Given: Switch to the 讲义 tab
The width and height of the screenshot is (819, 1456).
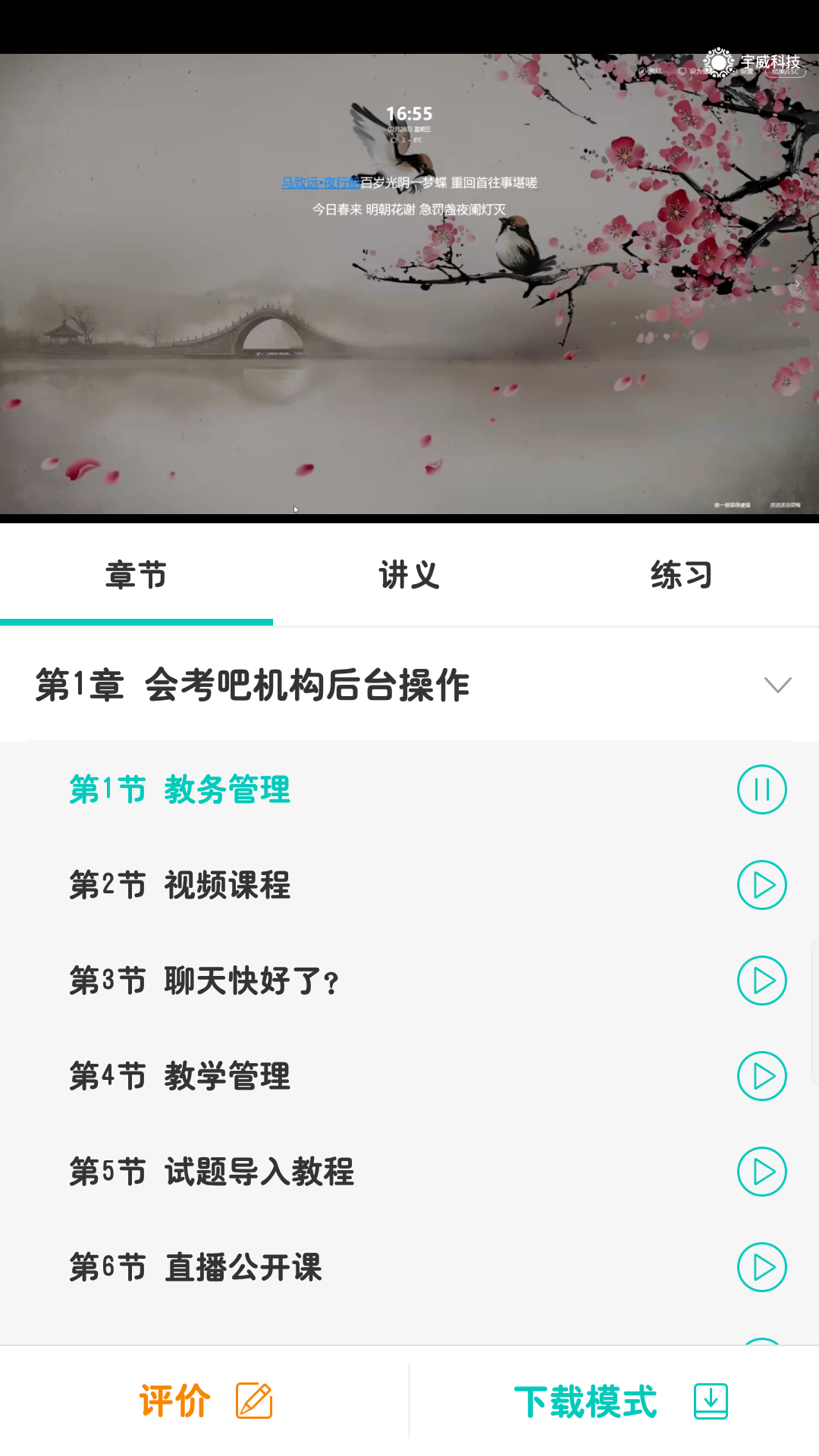Looking at the screenshot, I should click(409, 575).
